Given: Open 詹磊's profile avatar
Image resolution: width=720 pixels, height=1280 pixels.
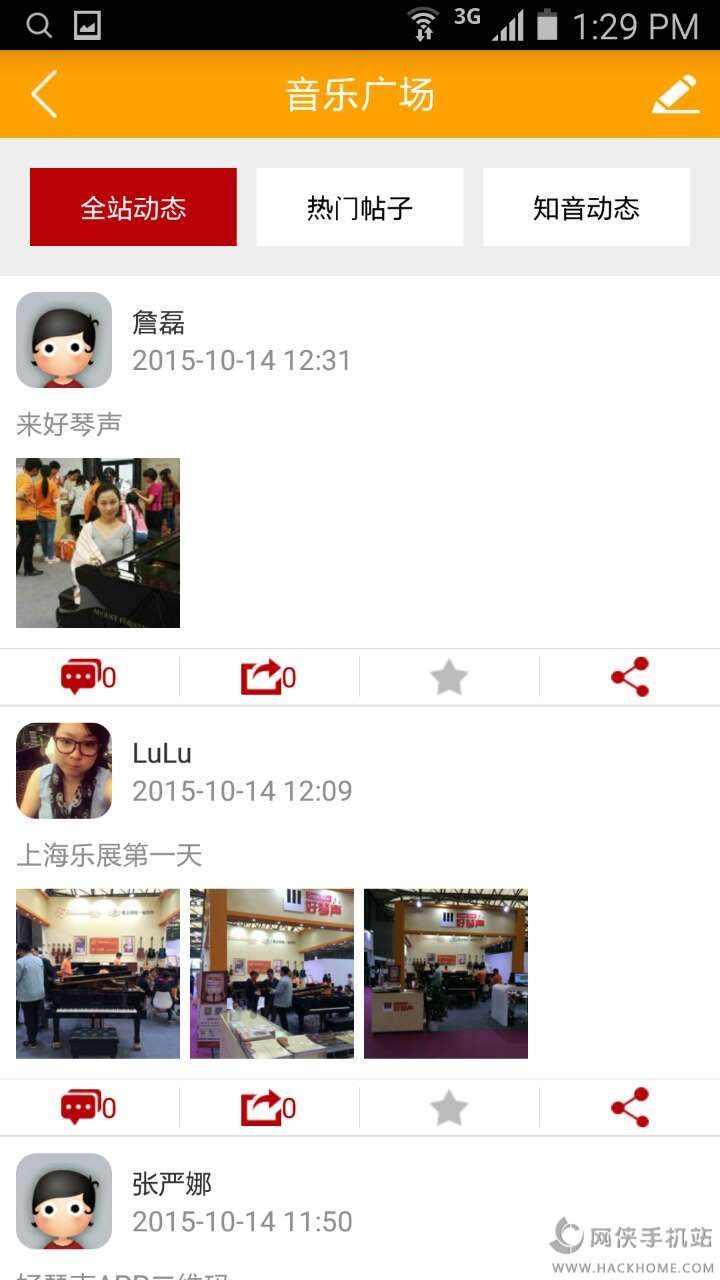Looking at the screenshot, I should [64, 340].
